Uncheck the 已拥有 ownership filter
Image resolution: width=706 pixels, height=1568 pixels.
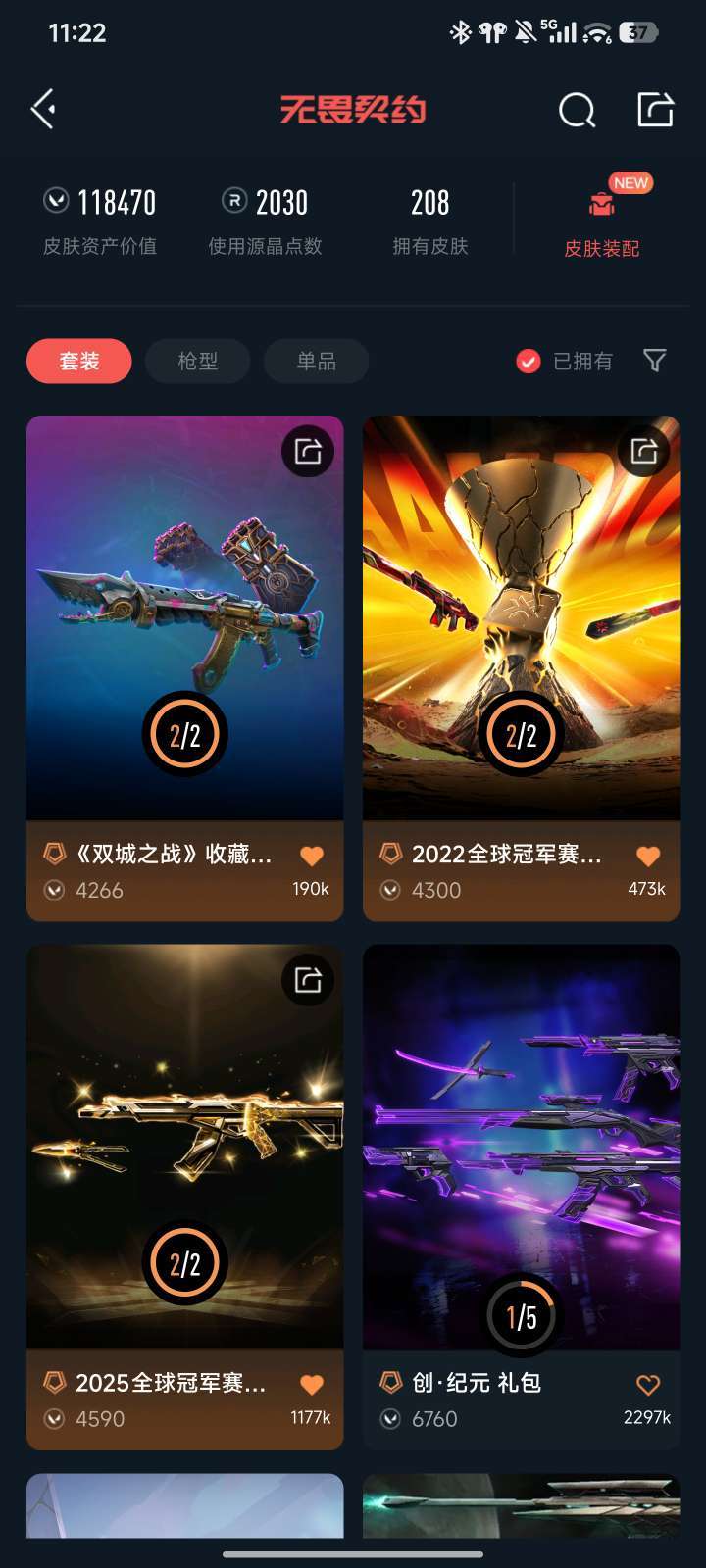[528, 361]
